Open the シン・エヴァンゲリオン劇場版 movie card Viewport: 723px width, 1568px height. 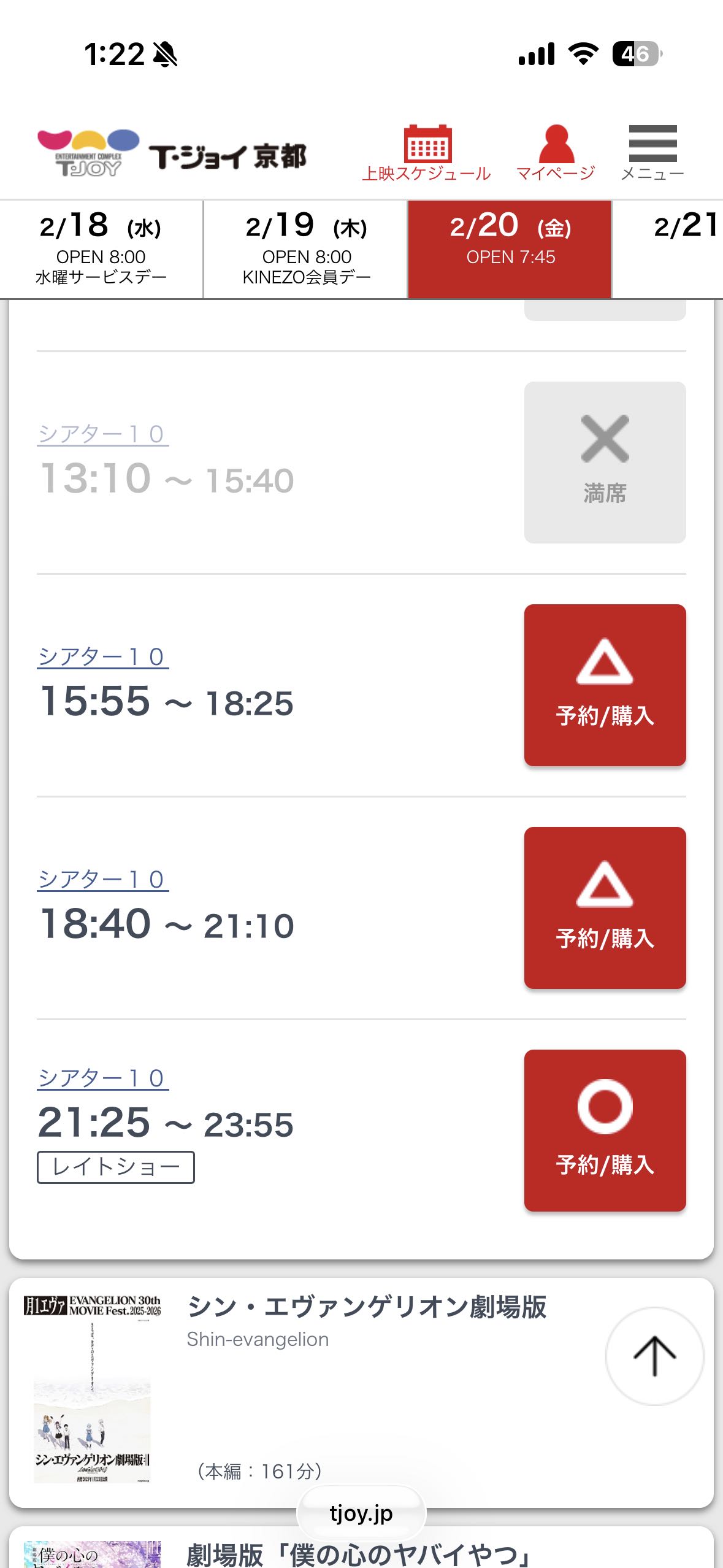point(367,1307)
